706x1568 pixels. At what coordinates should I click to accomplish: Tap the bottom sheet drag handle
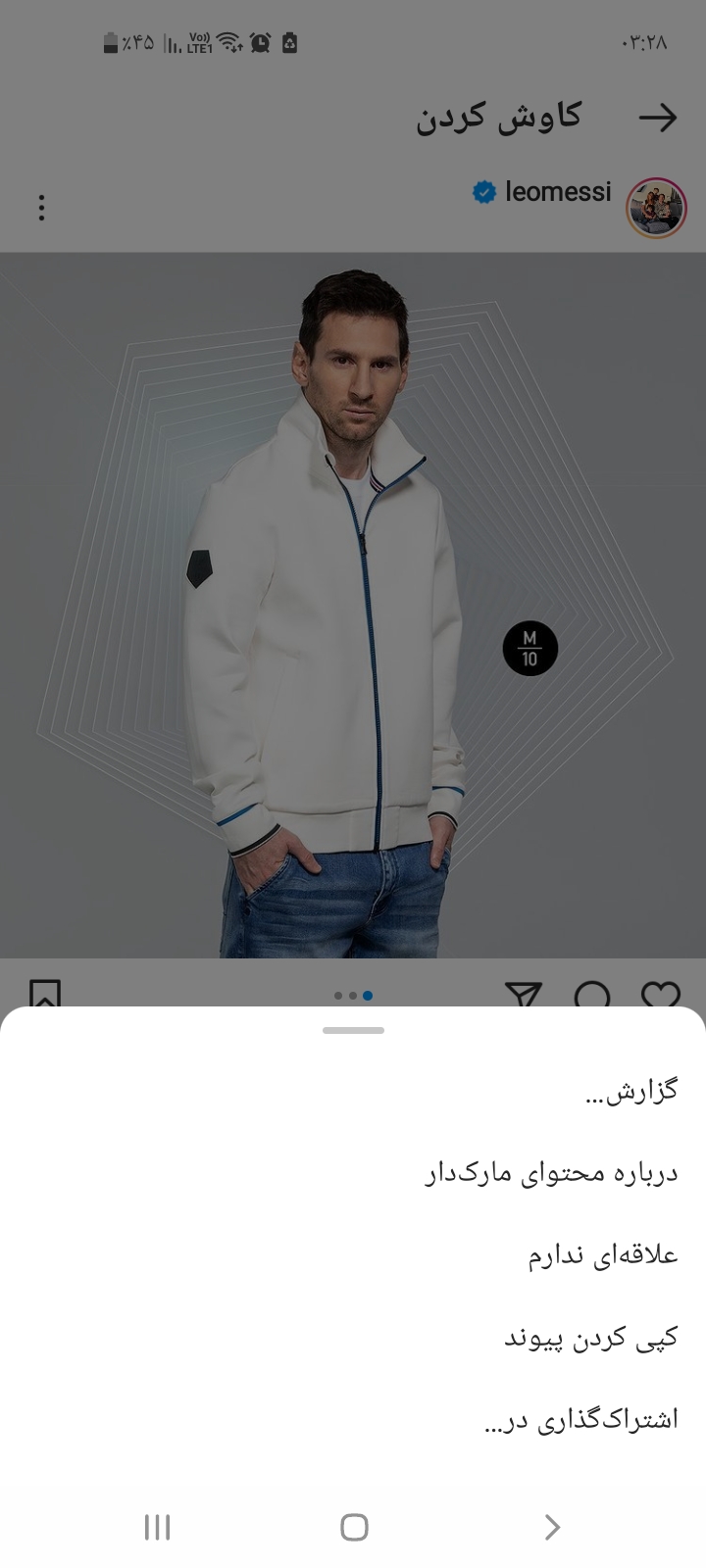(x=353, y=1030)
